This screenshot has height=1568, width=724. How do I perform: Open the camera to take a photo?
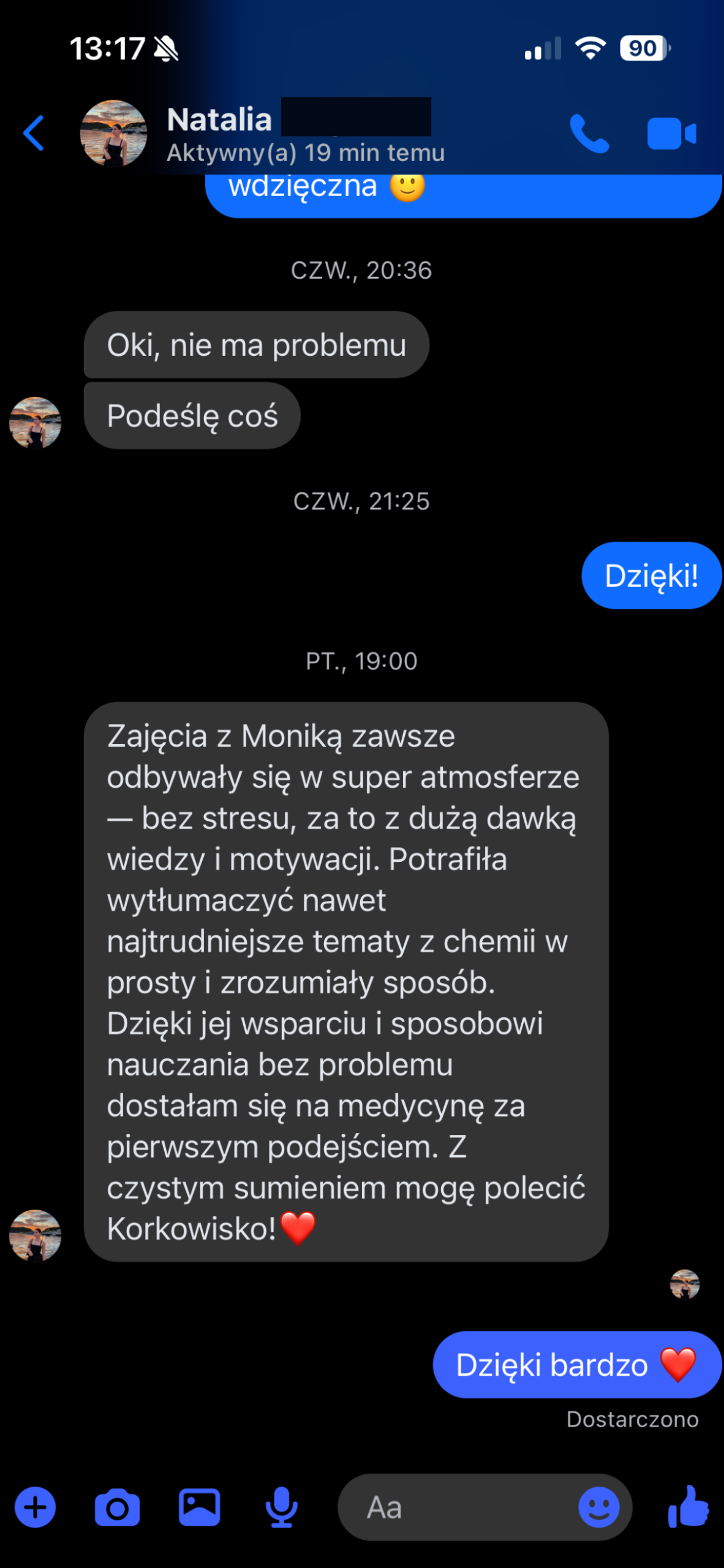(x=117, y=1507)
